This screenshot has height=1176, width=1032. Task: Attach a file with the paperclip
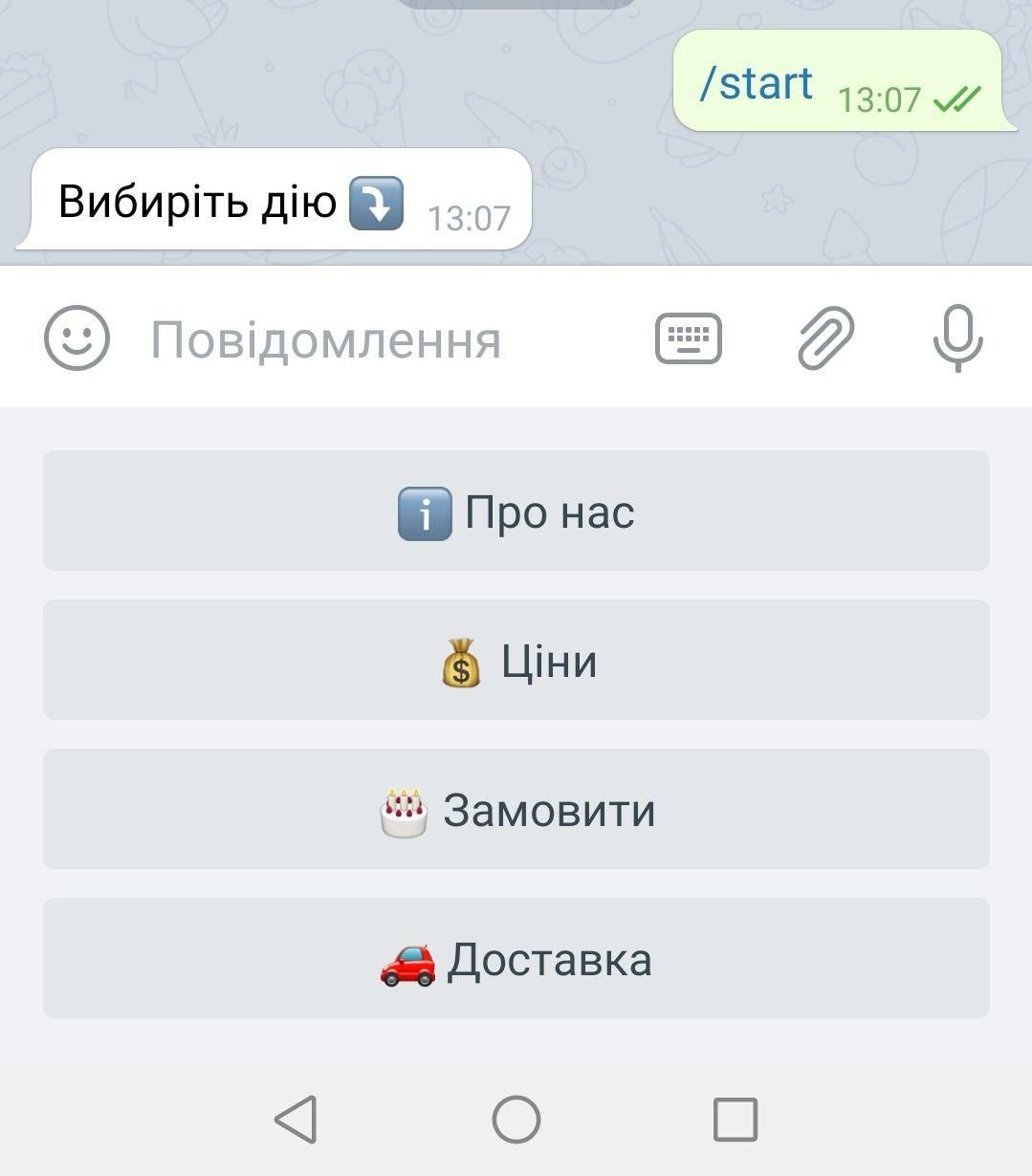pyautogui.click(x=825, y=338)
